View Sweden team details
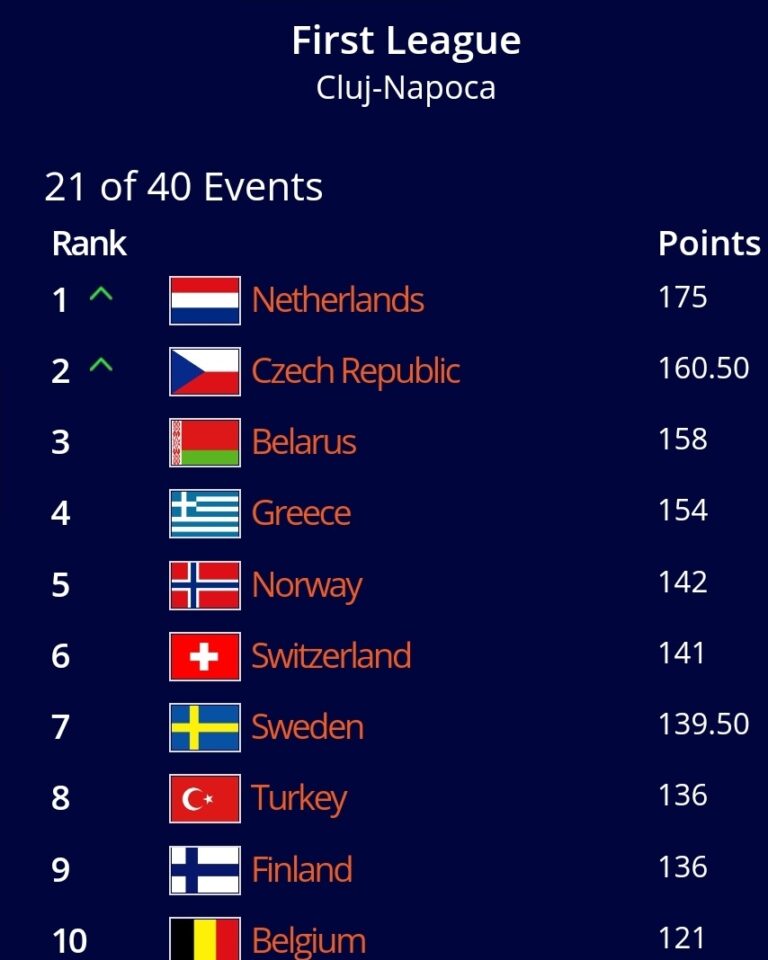 click(307, 727)
